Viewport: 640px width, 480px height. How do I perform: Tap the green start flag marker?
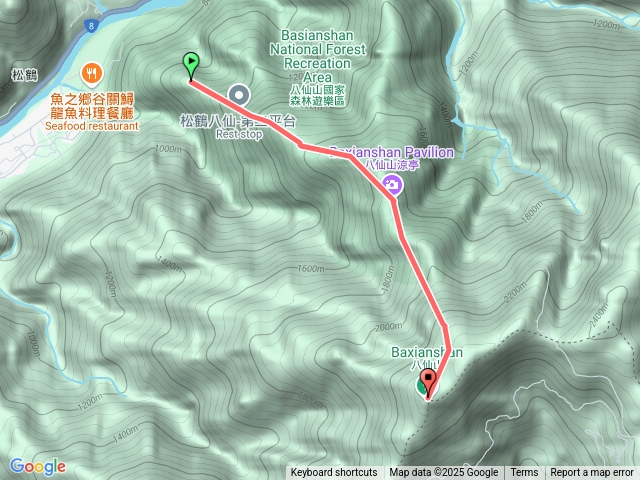coord(191,65)
